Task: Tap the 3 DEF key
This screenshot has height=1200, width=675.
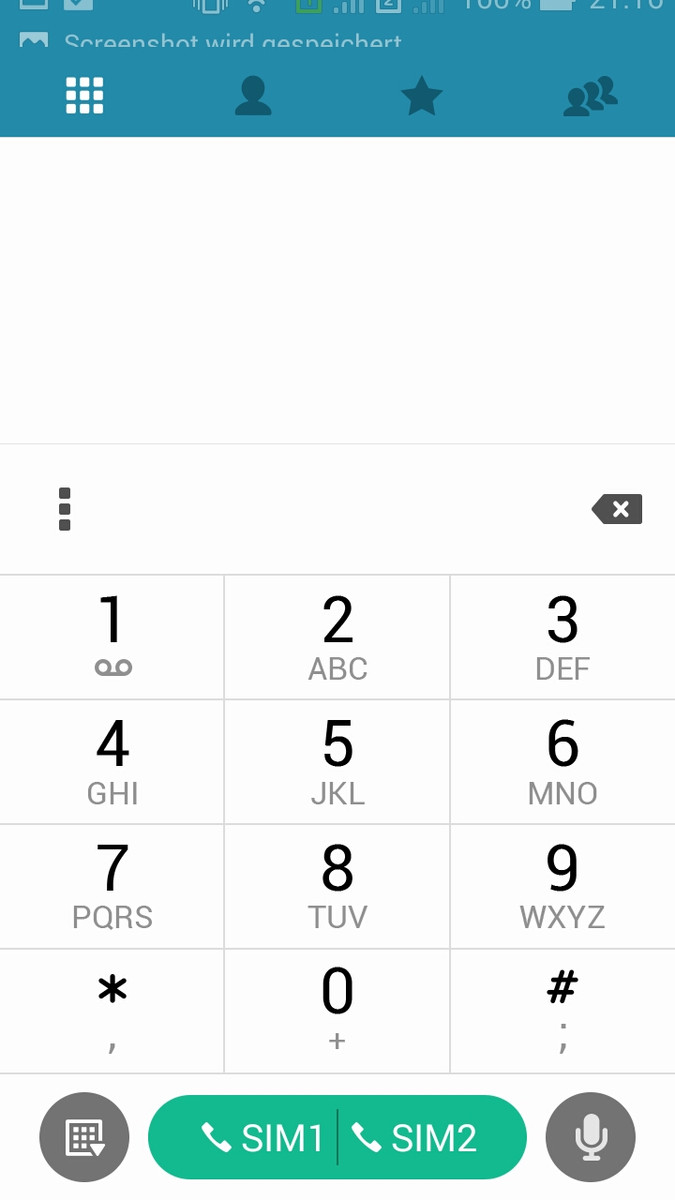Action: point(562,637)
